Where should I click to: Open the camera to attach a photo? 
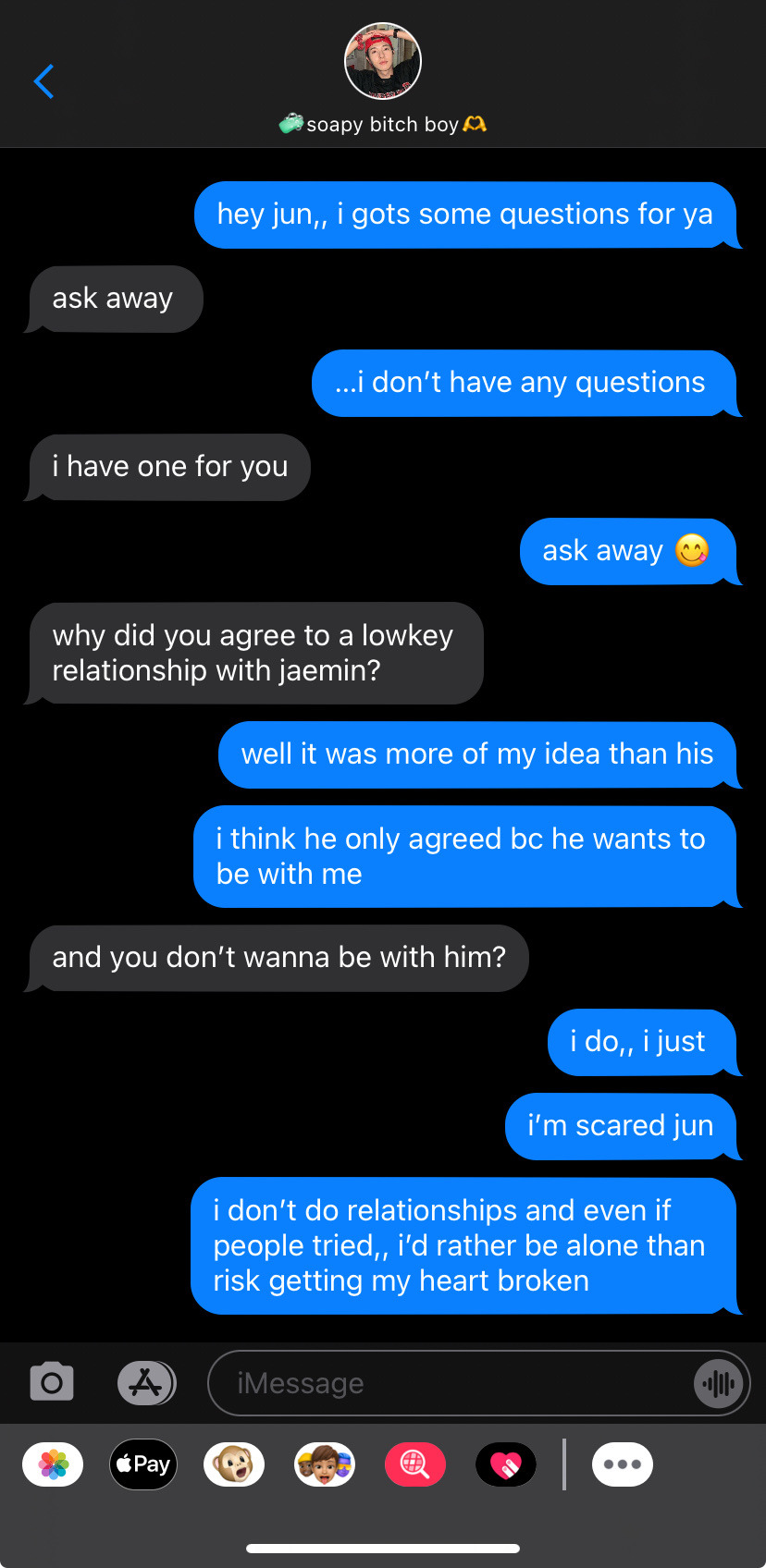[52, 1383]
